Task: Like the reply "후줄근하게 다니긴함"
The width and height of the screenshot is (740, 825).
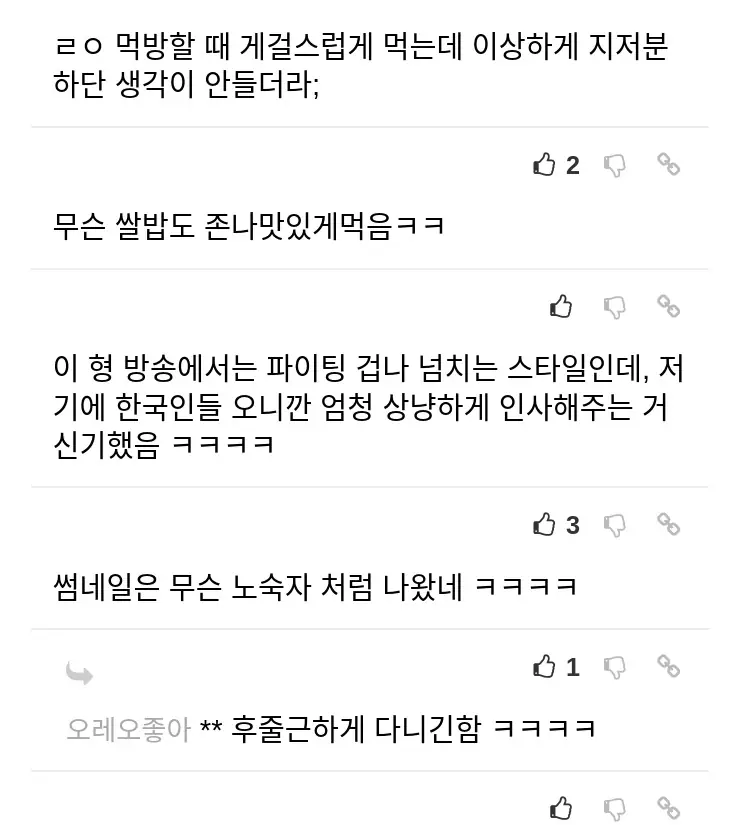Action: tap(545, 666)
